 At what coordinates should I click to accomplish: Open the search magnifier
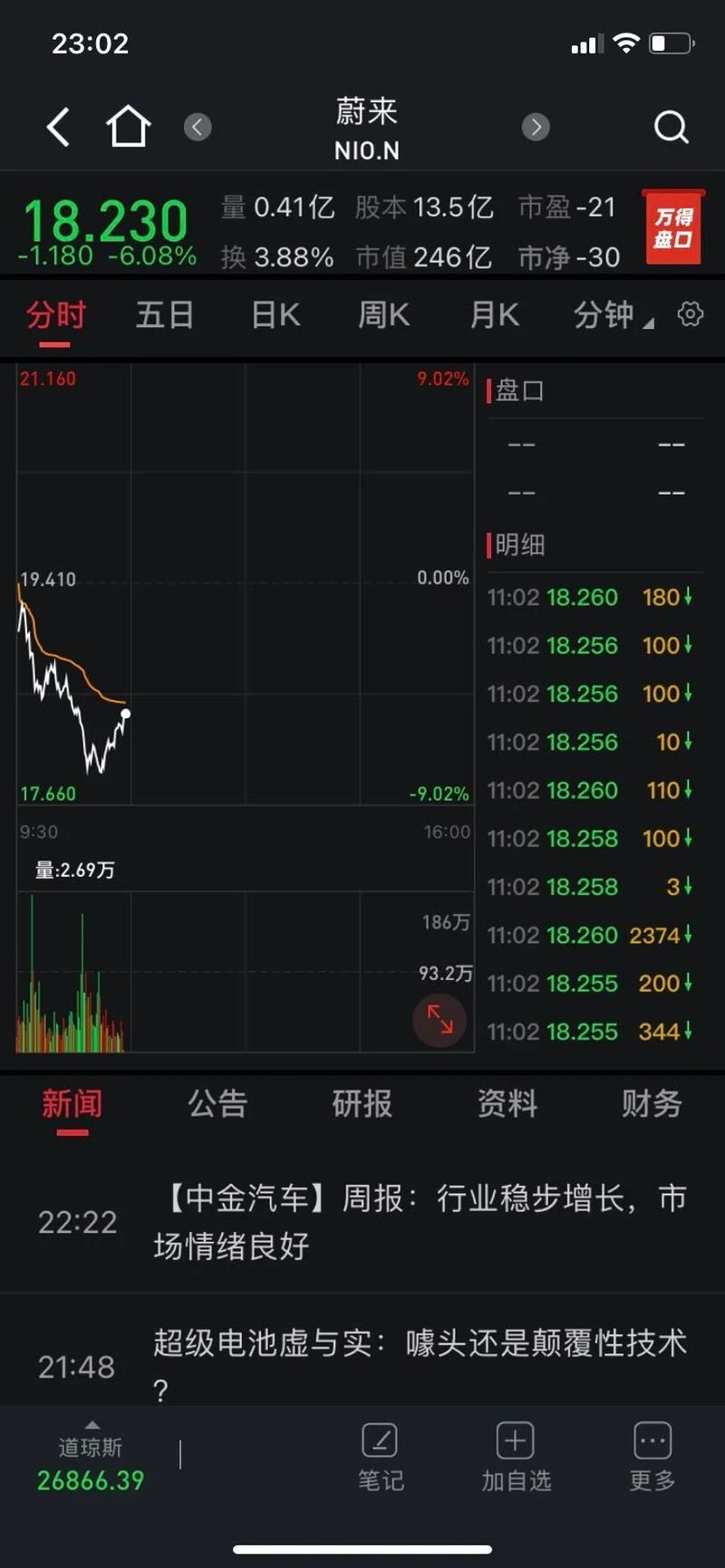672,128
